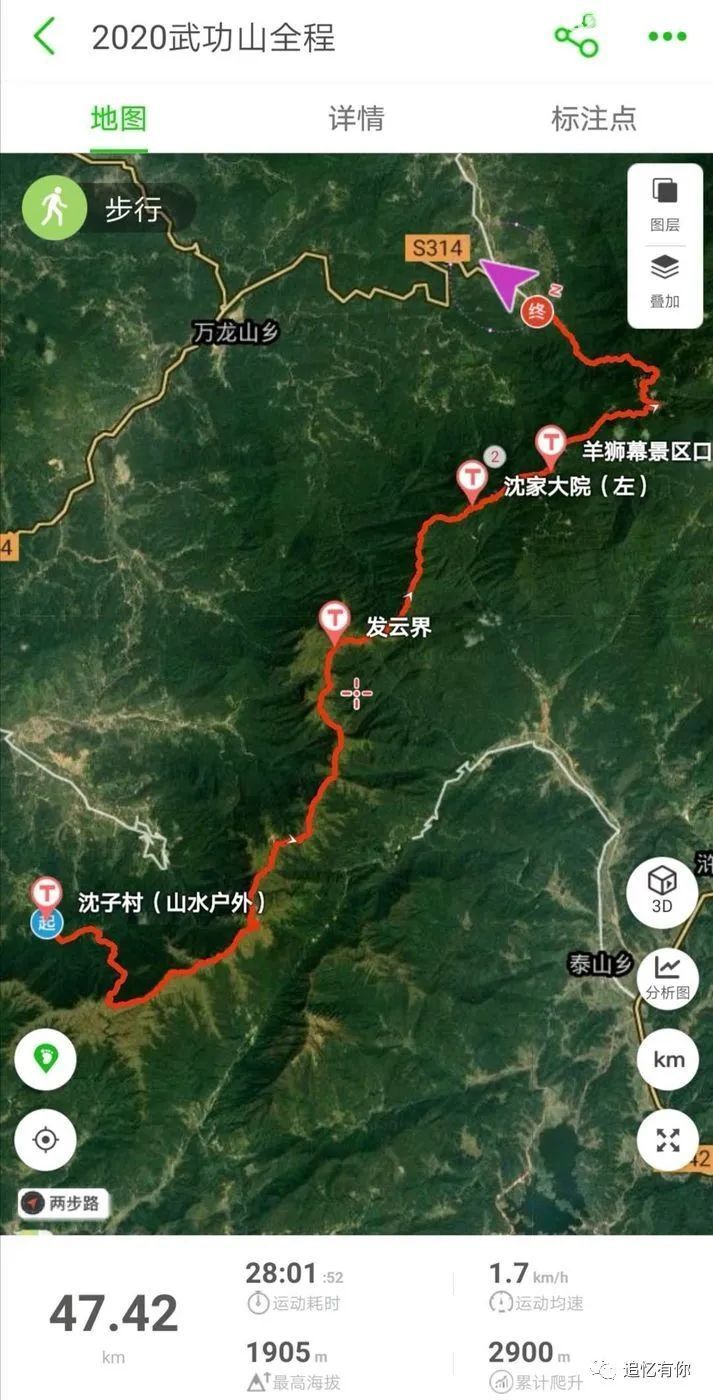Viewport: 713px width, 1400px height.
Task: Open the 发云界 waypoint marker
Action: [335, 621]
